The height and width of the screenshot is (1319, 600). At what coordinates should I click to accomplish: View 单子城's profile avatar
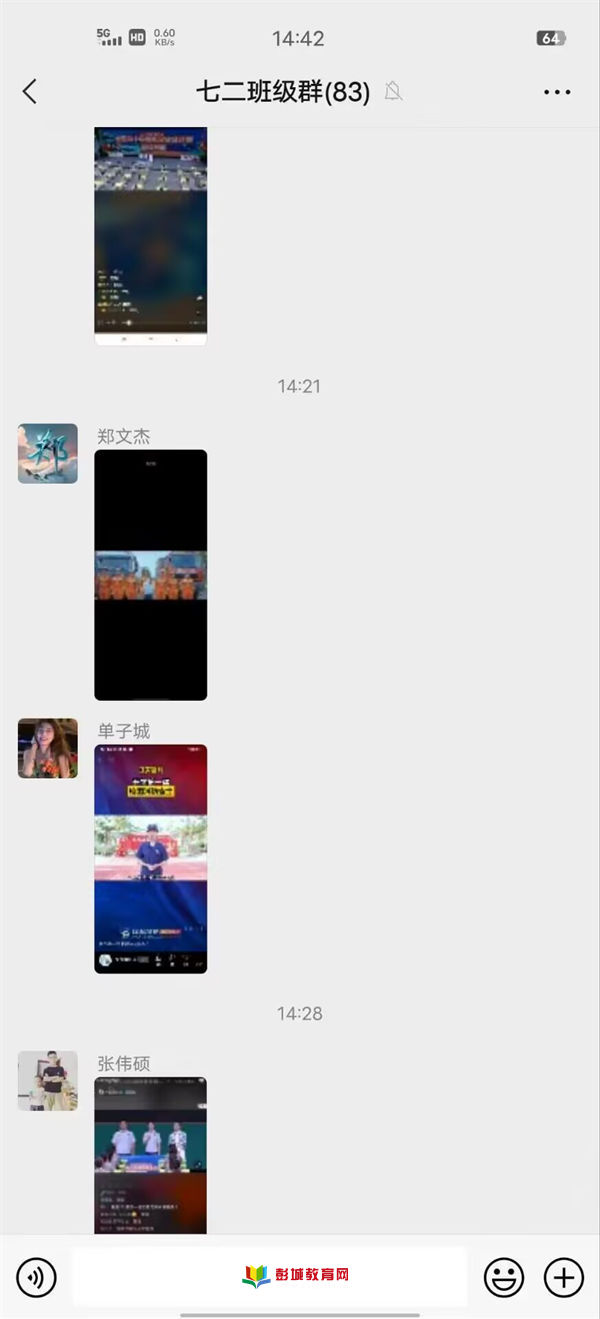pyautogui.click(x=48, y=748)
